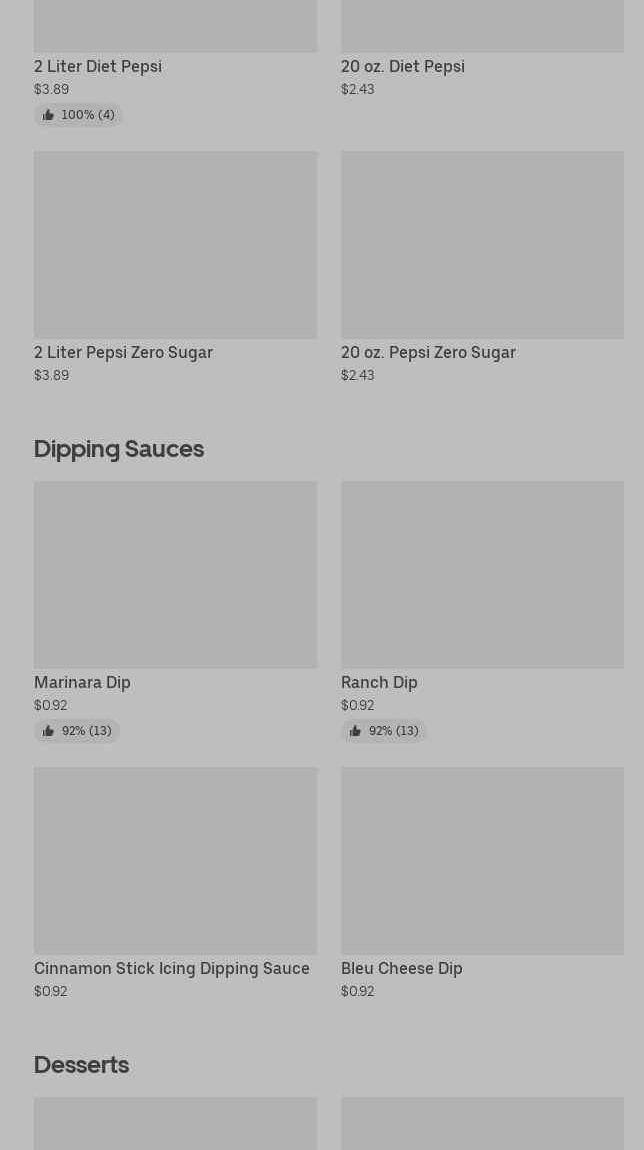Choose the Ranch Dip sauce
Viewport: 644px width, 1150px height.
(x=482, y=612)
